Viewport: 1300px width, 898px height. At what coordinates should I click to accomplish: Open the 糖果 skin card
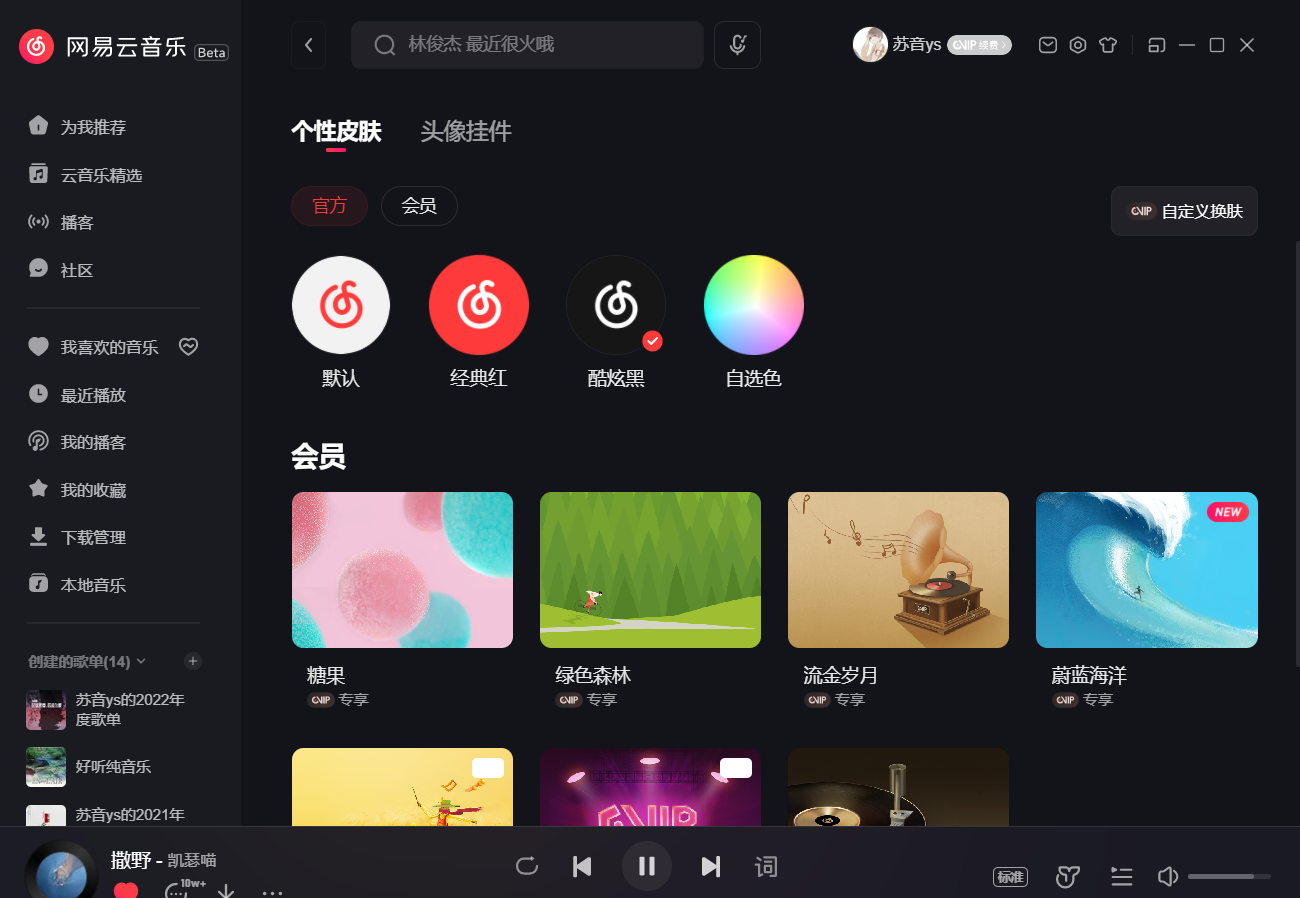[402, 570]
